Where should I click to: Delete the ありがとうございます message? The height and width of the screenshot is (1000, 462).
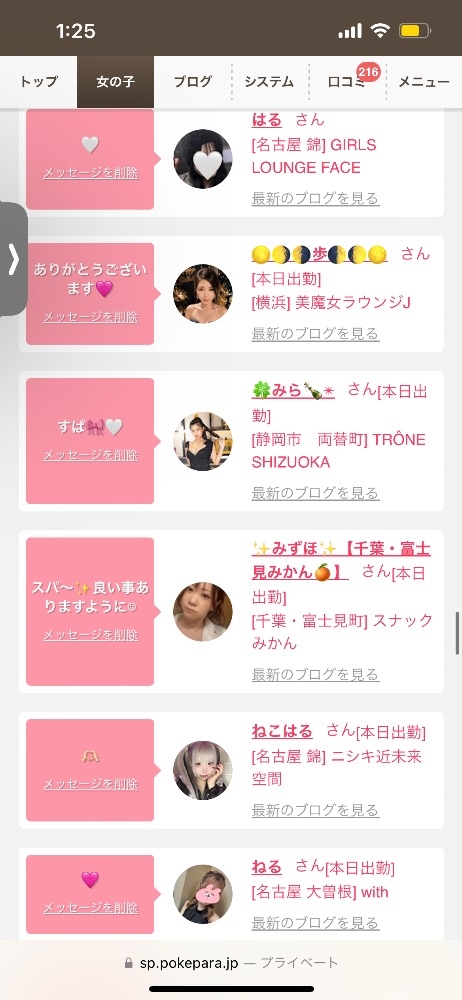coord(90,318)
